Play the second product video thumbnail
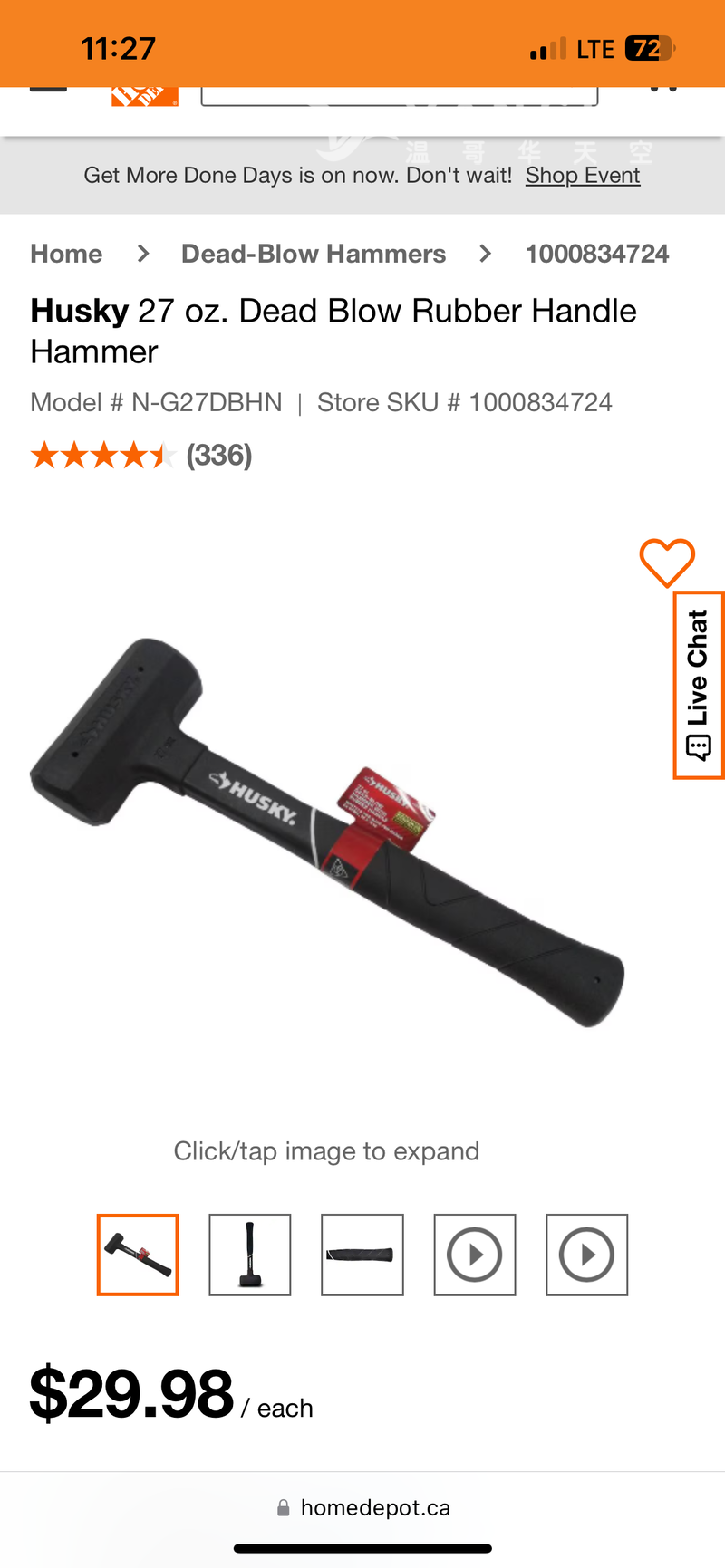The height and width of the screenshot is (1568, 725). pos(587,1255)
